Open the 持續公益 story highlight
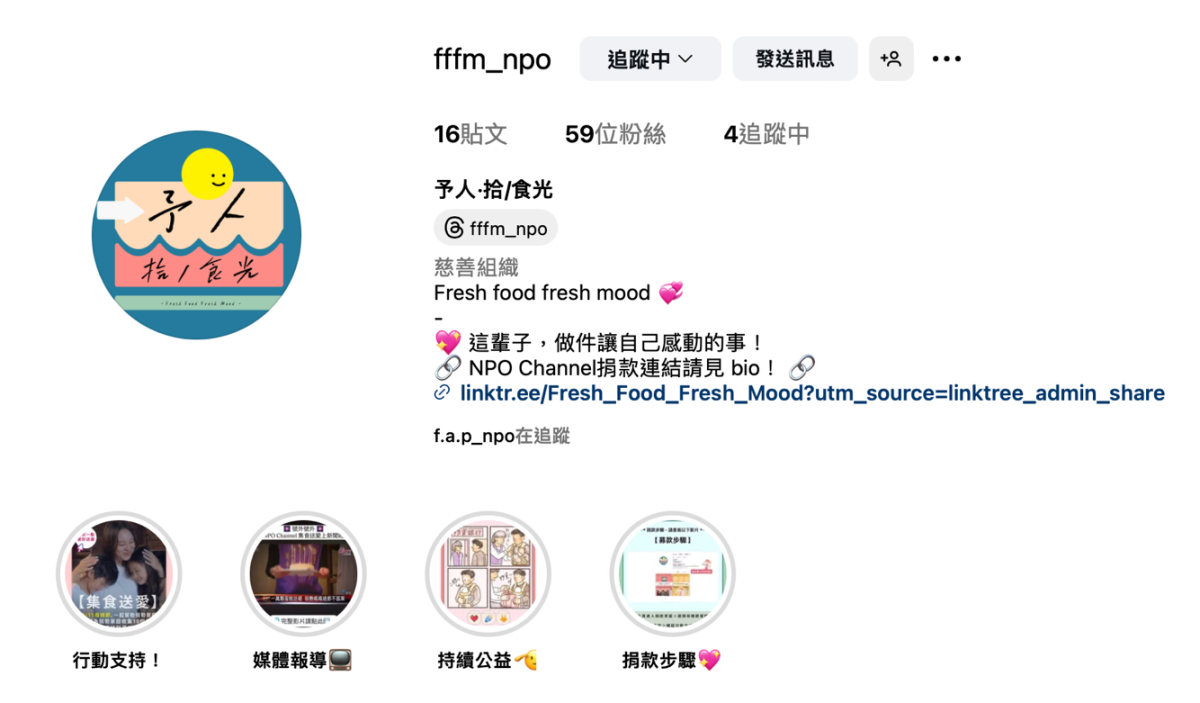This screenshot has height=703, width=1200. 488,574
